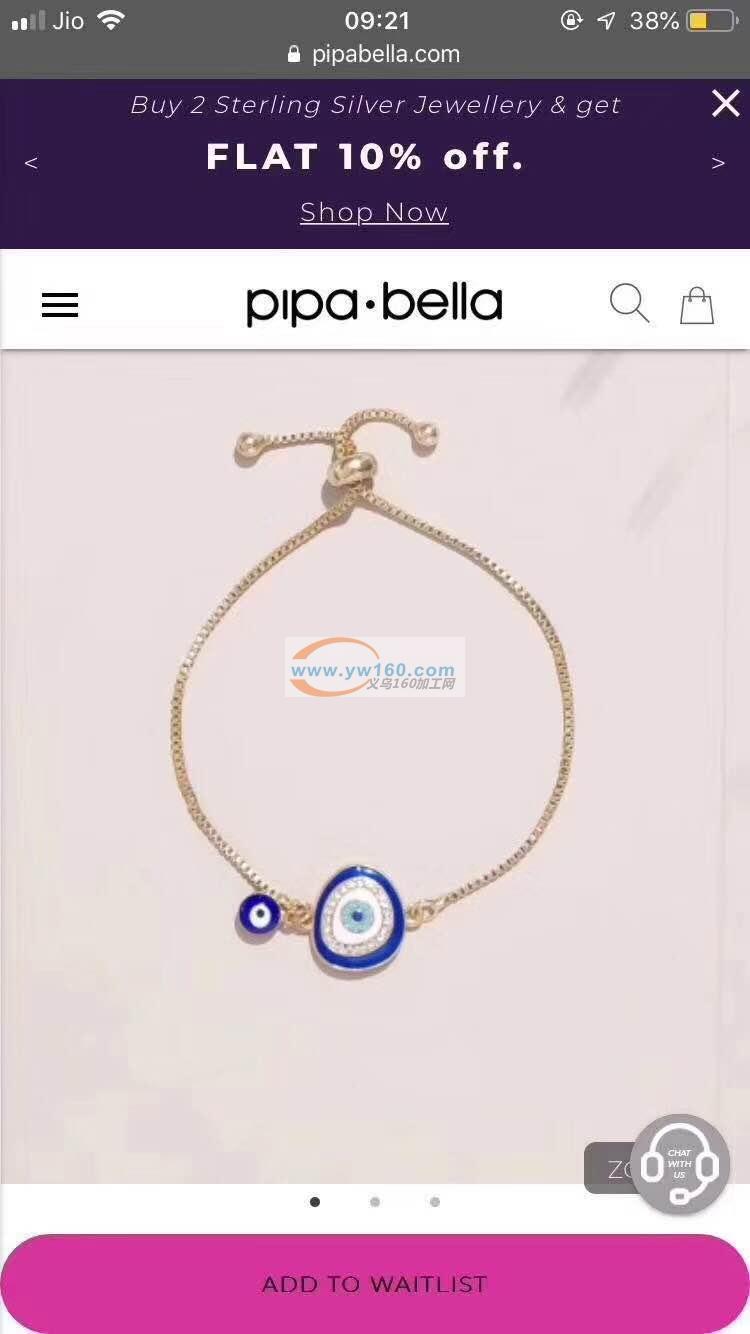Follow the Shop Now link
This screenshot has height=1334, width=750.
point(374,212)
